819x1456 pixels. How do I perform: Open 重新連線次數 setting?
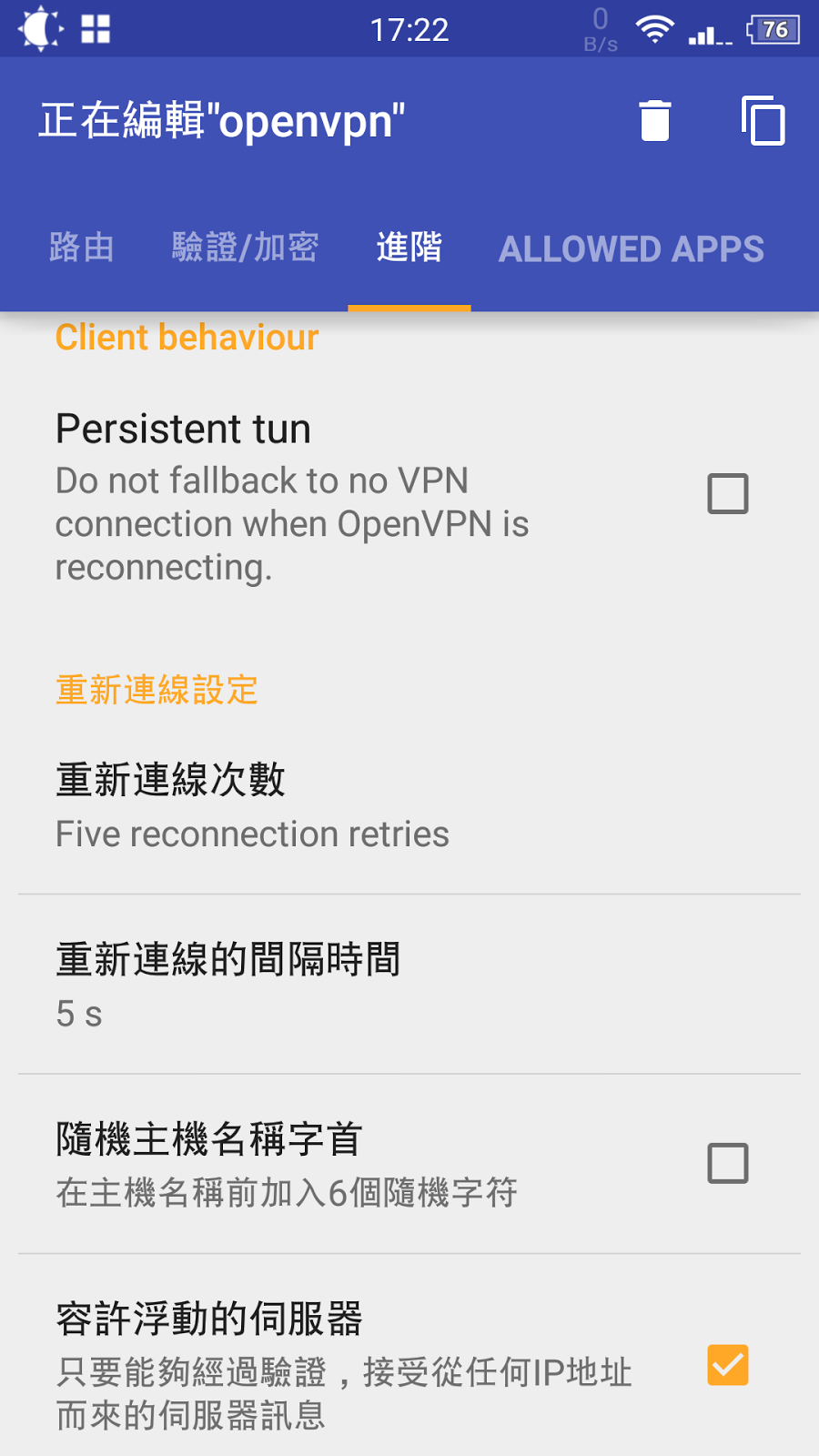(x=409, y=805)
